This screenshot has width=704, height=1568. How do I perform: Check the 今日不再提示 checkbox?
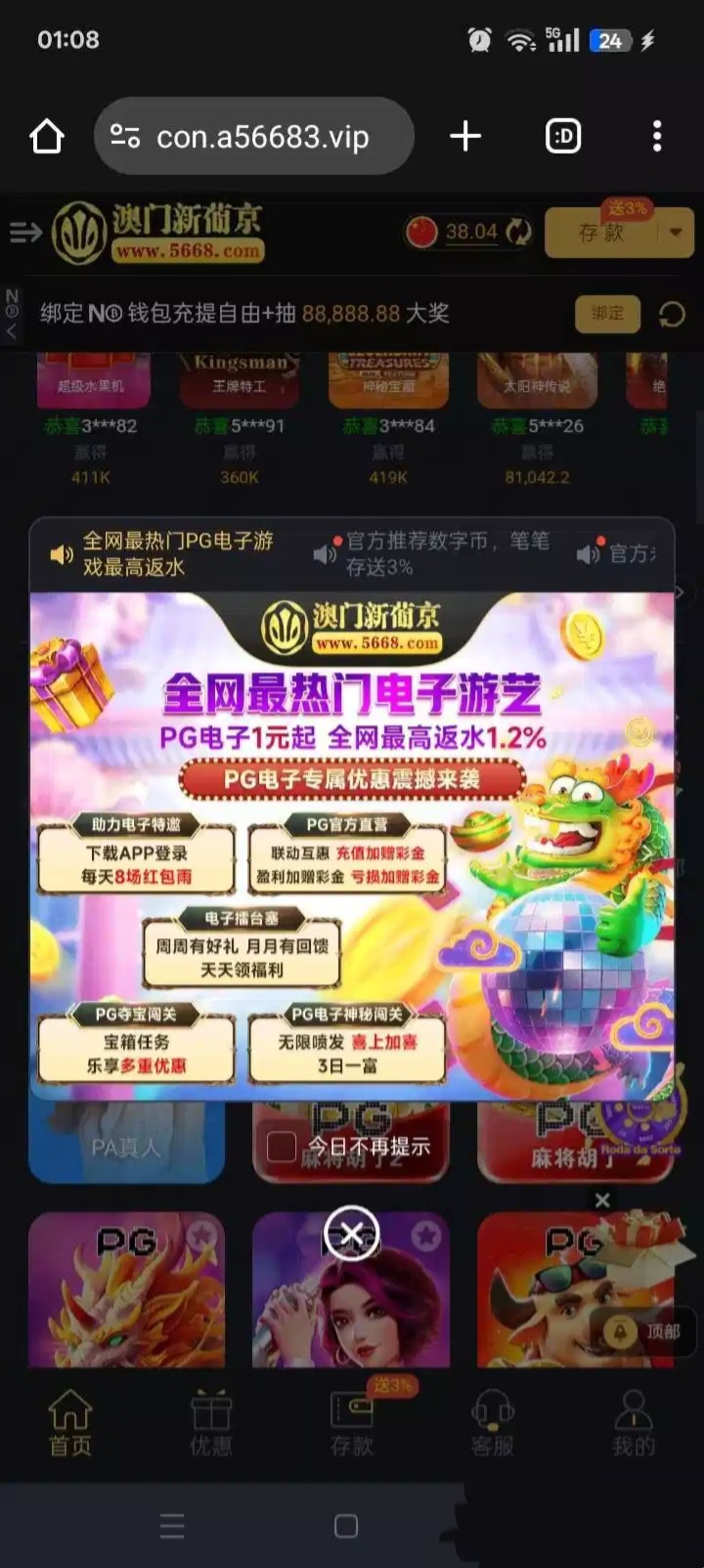[x=282, y=1147]
